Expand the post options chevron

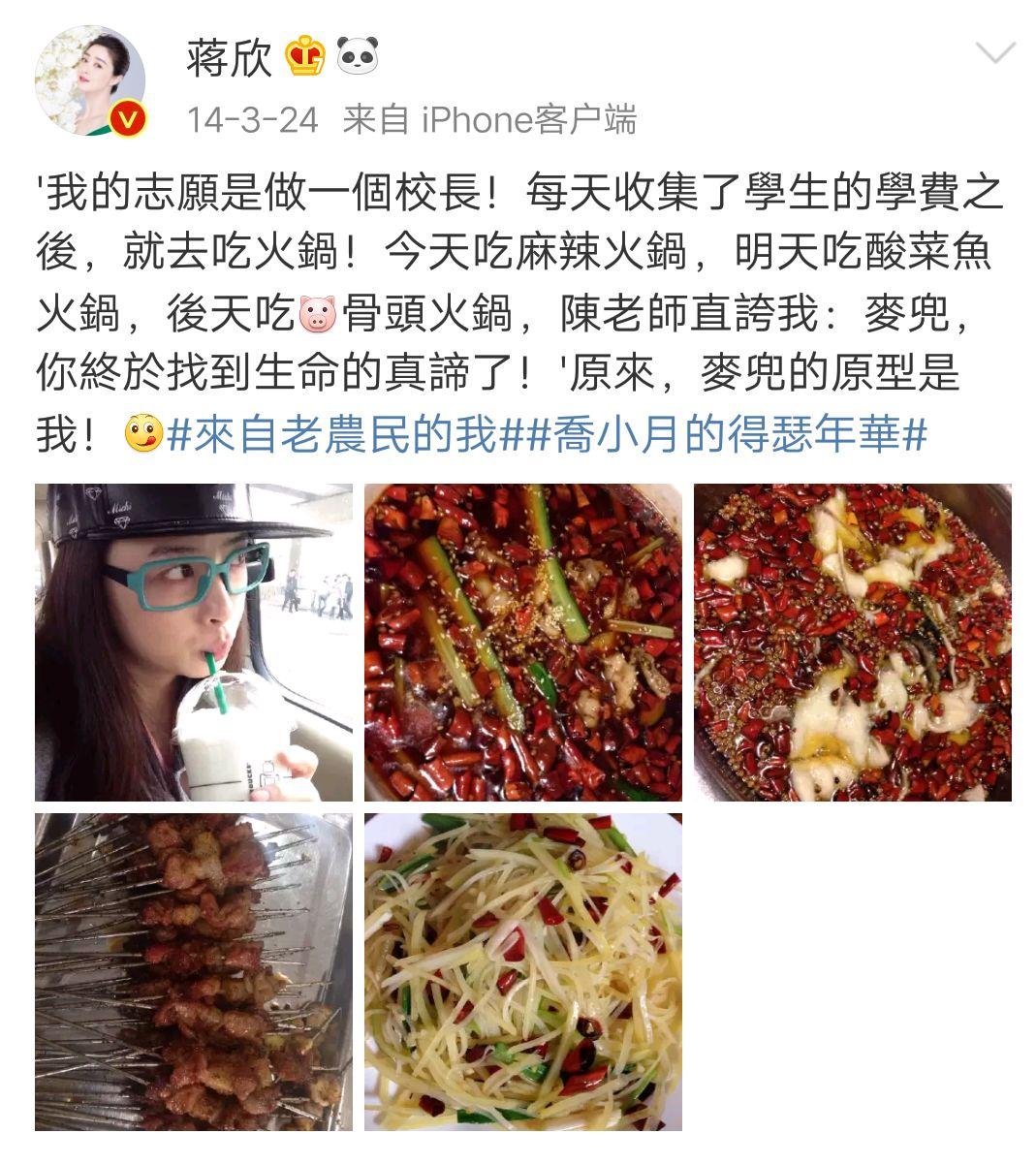pos(994,53)
